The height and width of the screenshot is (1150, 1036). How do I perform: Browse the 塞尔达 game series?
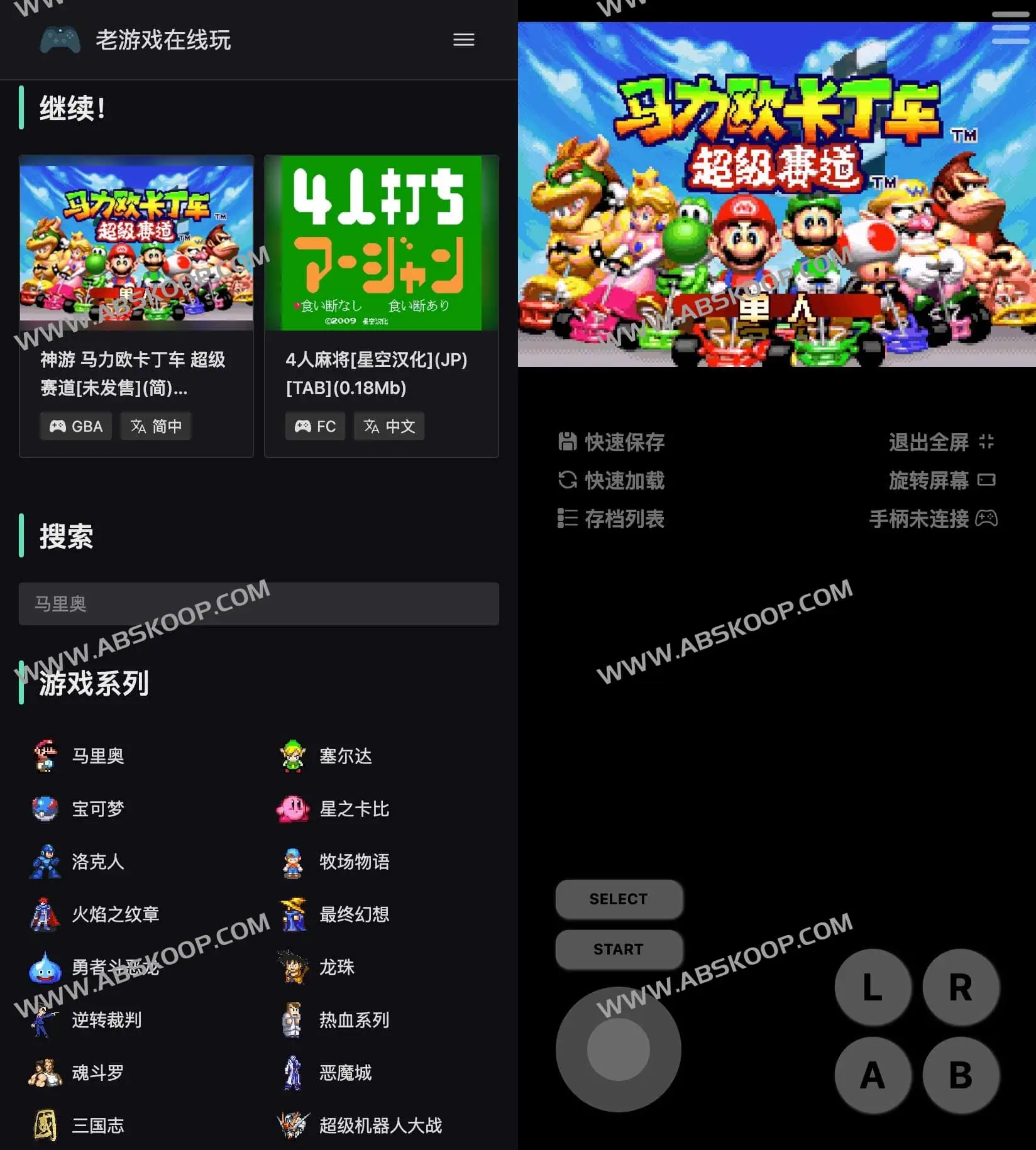pyautogui.click(x=344, y=756)
